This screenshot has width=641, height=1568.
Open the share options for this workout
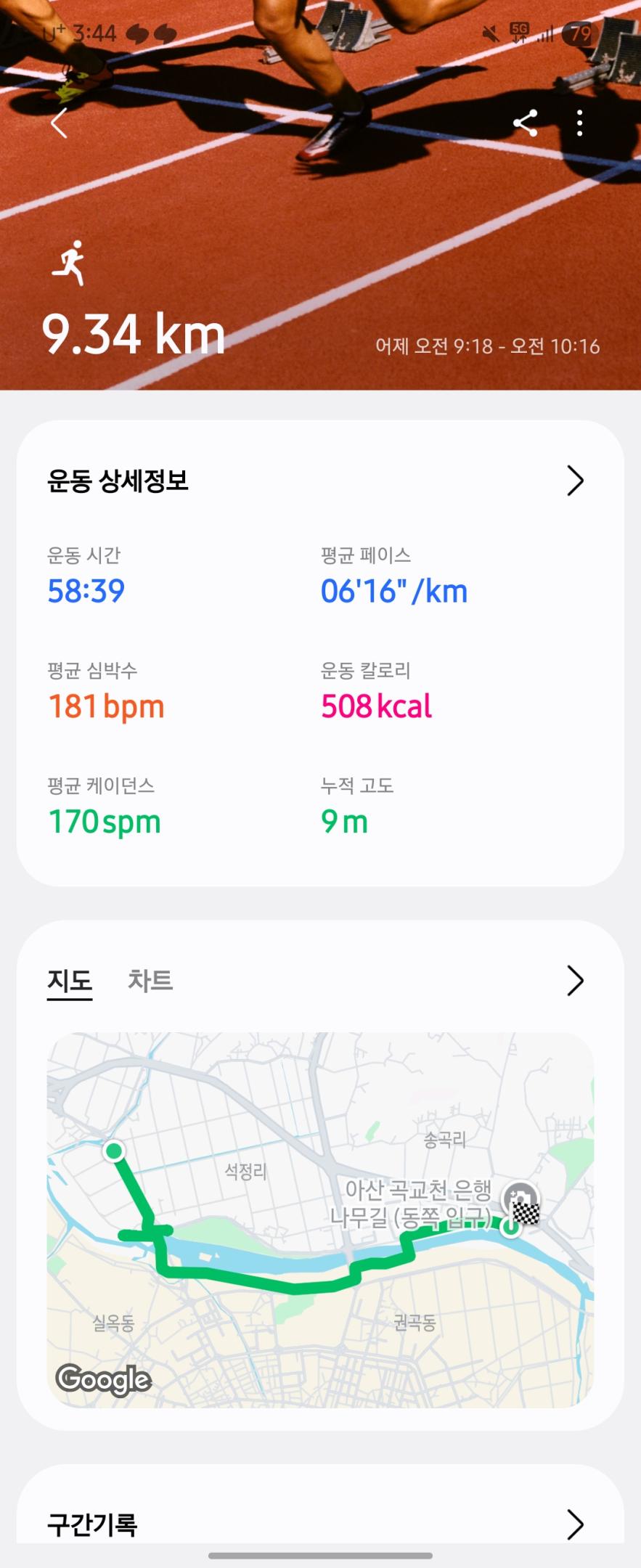pyautogui.click(x=525, y=124)
